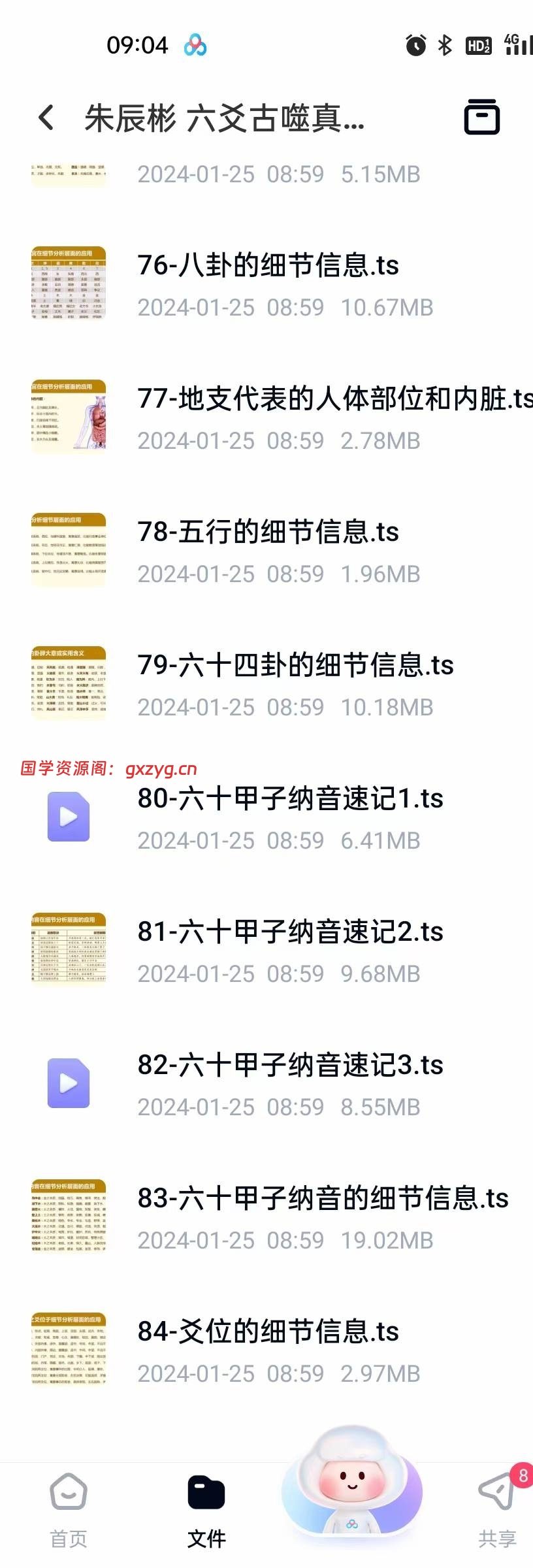Open file 76-八卦的细节信息.ts
This screenshot has width=533, height=1568.
tap(268, 266)
